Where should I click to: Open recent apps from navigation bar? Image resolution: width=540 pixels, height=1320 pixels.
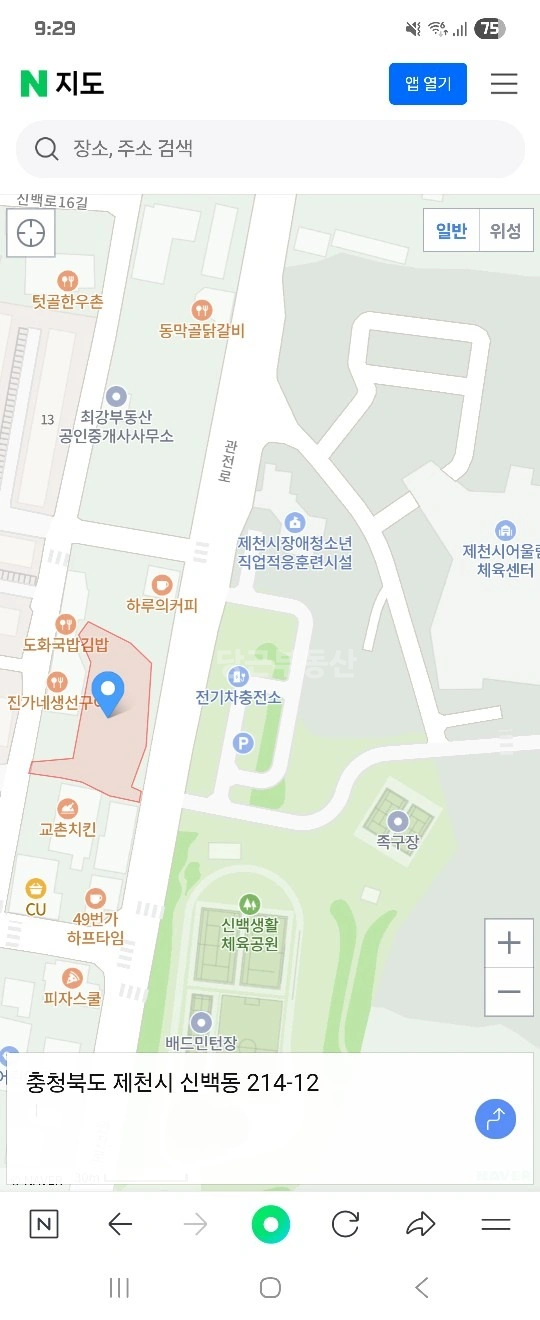click(119, 1288)
